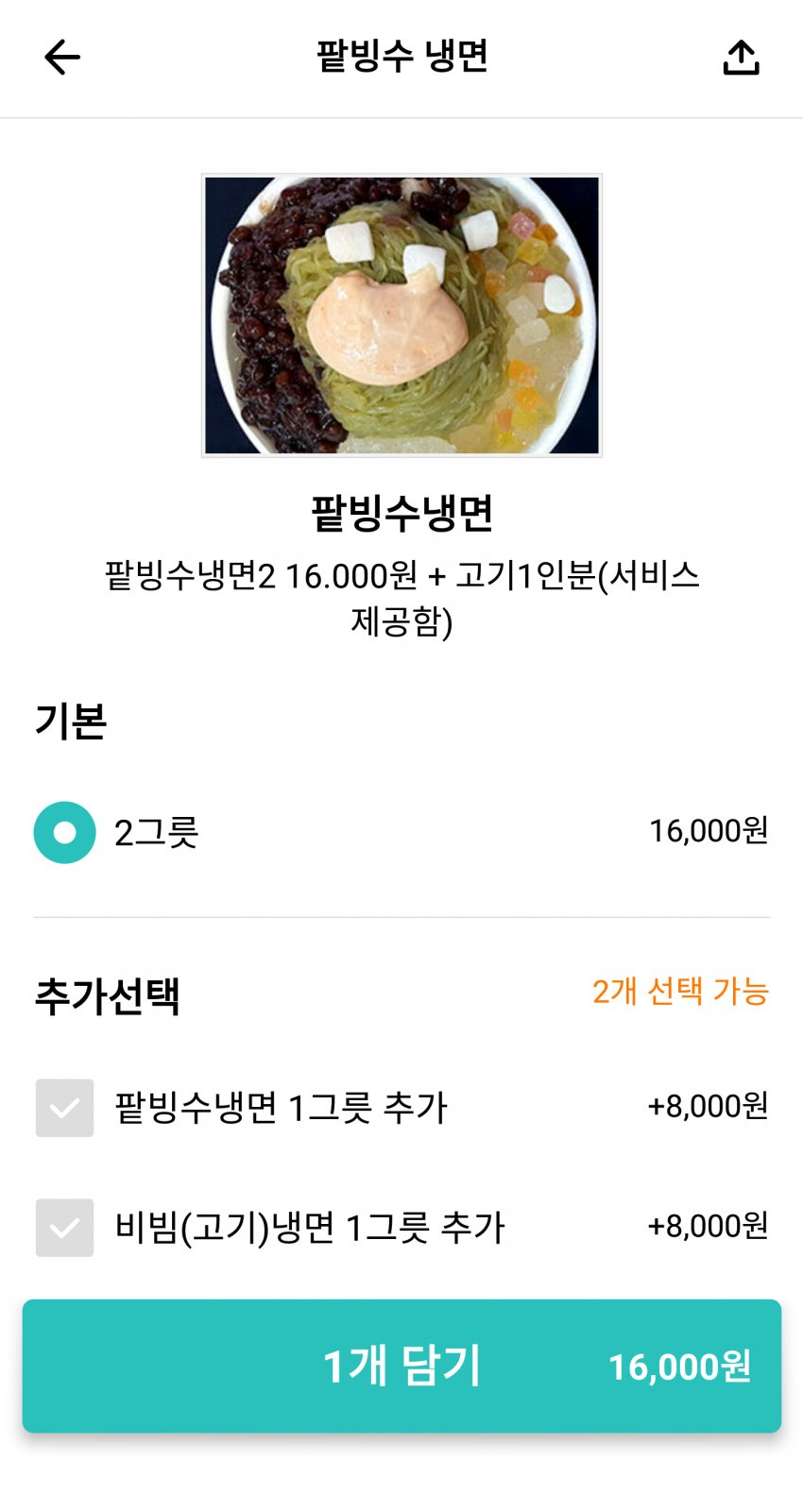Go back using the arrow icon
This screenshot has height=1512, width=803.
click(x=62, y=58)
